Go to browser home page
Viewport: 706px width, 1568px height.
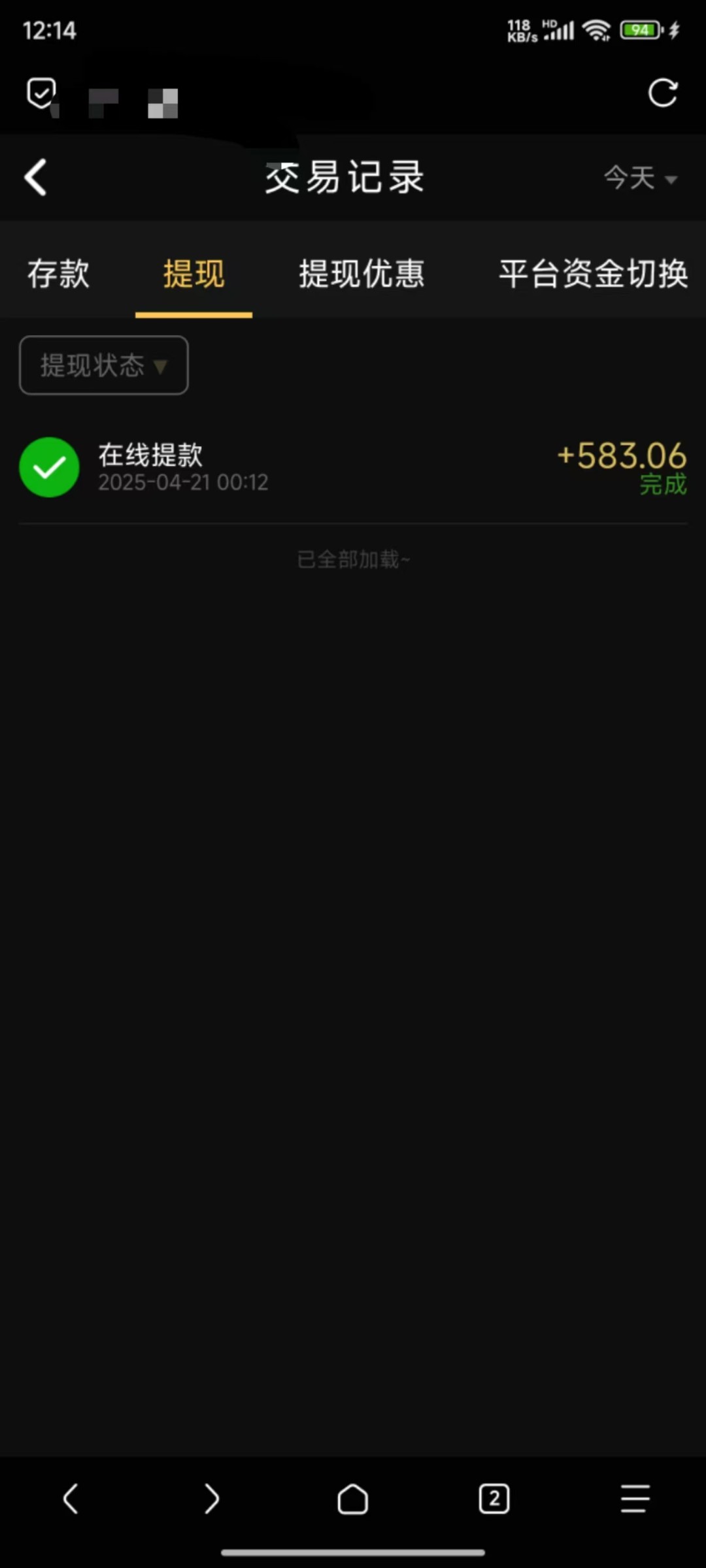pos(352,1498)
